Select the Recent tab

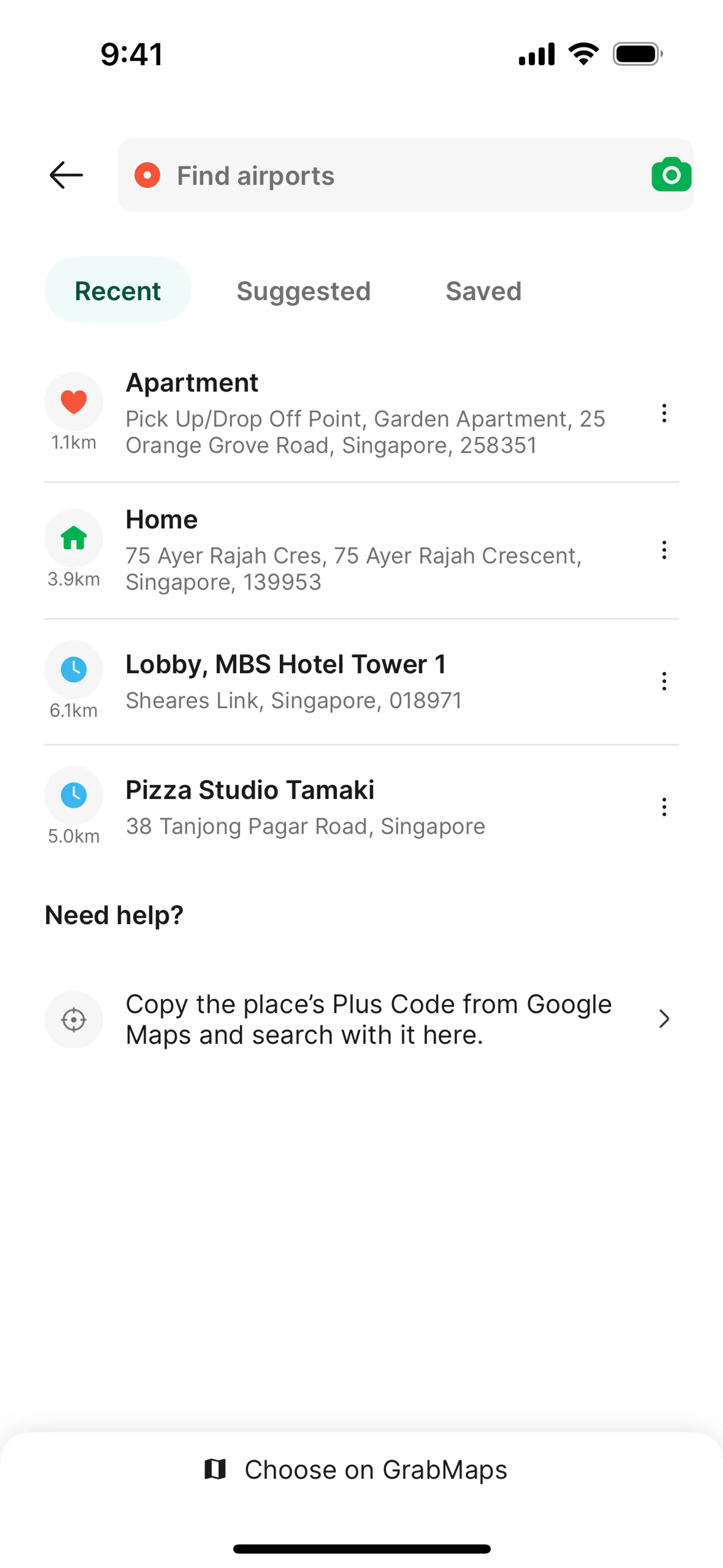(117, 290)
